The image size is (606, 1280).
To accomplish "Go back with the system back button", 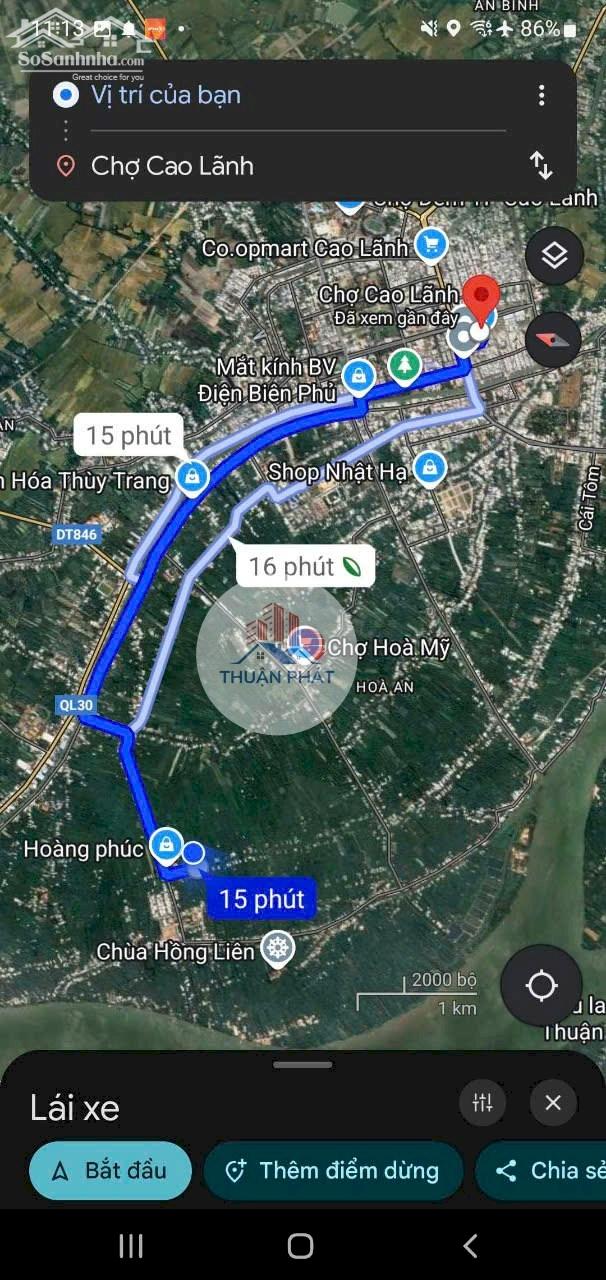I will tap(470, 1245).
